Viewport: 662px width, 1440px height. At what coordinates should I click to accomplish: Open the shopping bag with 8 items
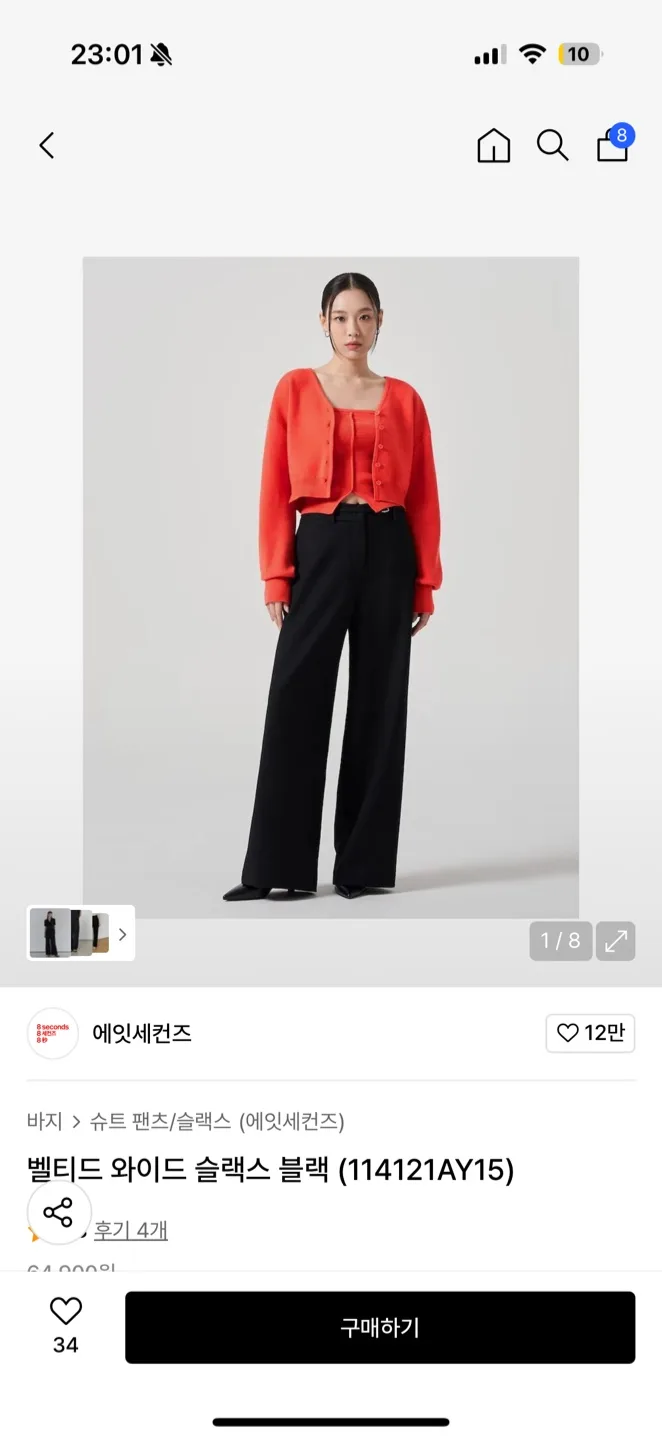(x=612, y=146)
